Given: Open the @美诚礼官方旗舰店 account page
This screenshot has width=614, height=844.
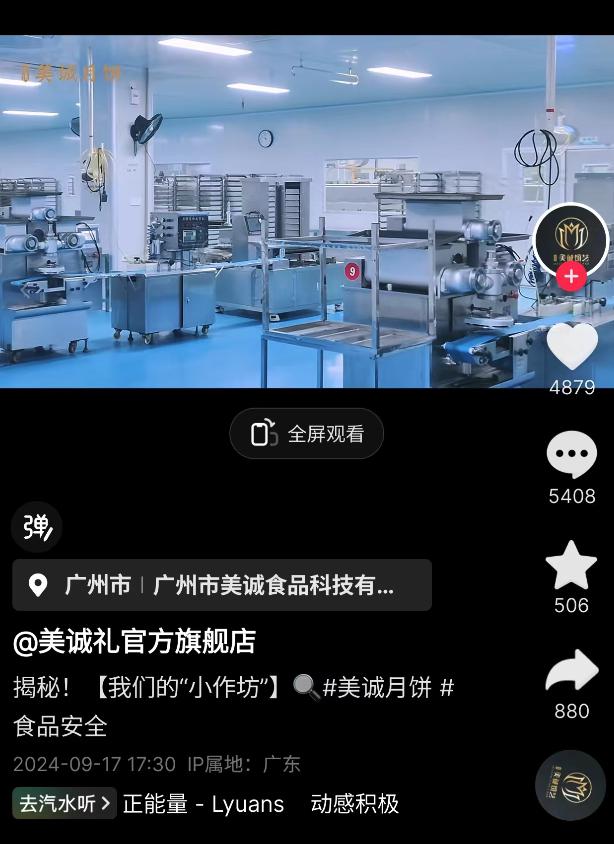Looking at the screenshot, I should click(134, 641).
